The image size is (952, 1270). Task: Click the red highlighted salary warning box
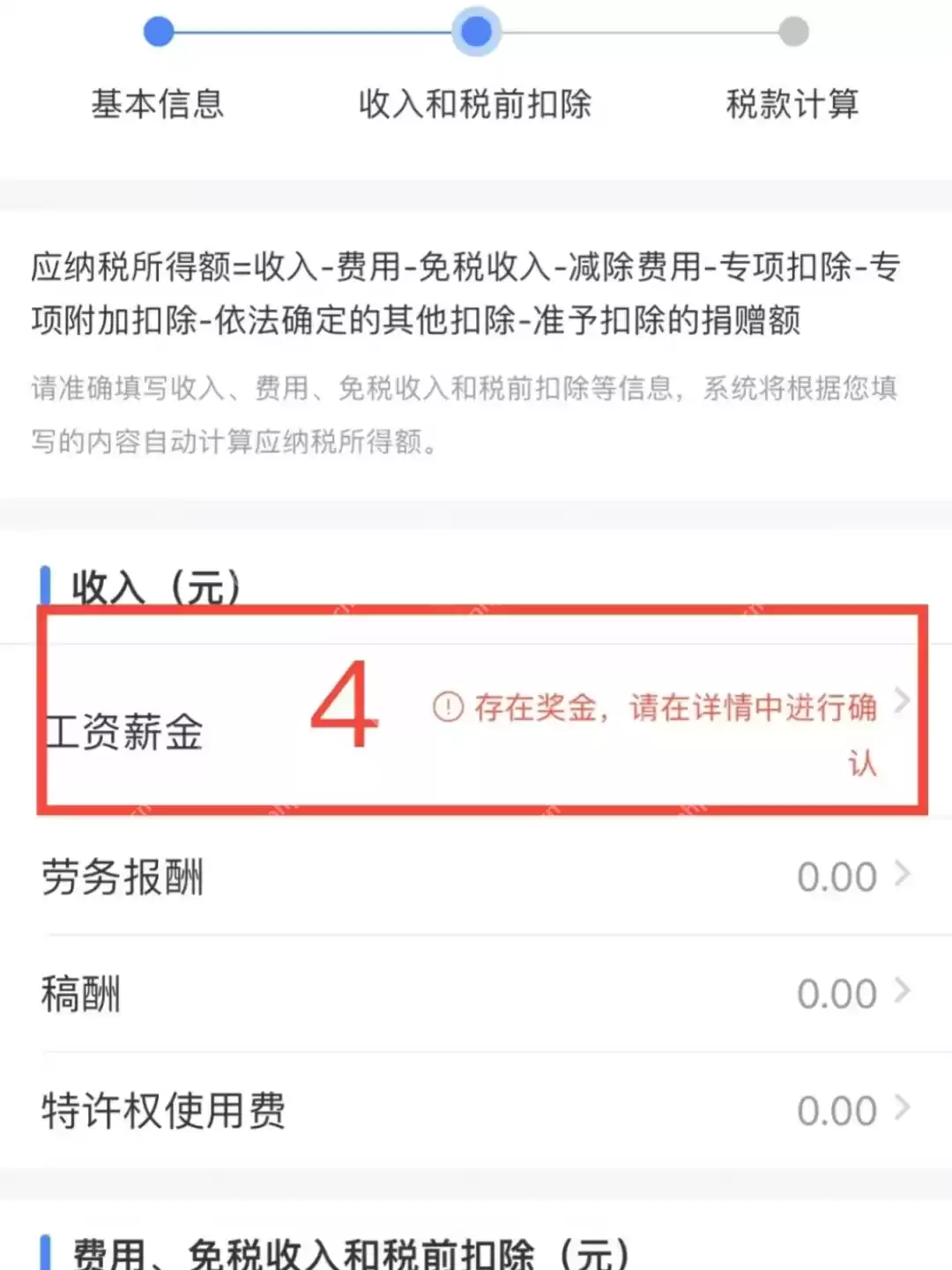point(480,710)
